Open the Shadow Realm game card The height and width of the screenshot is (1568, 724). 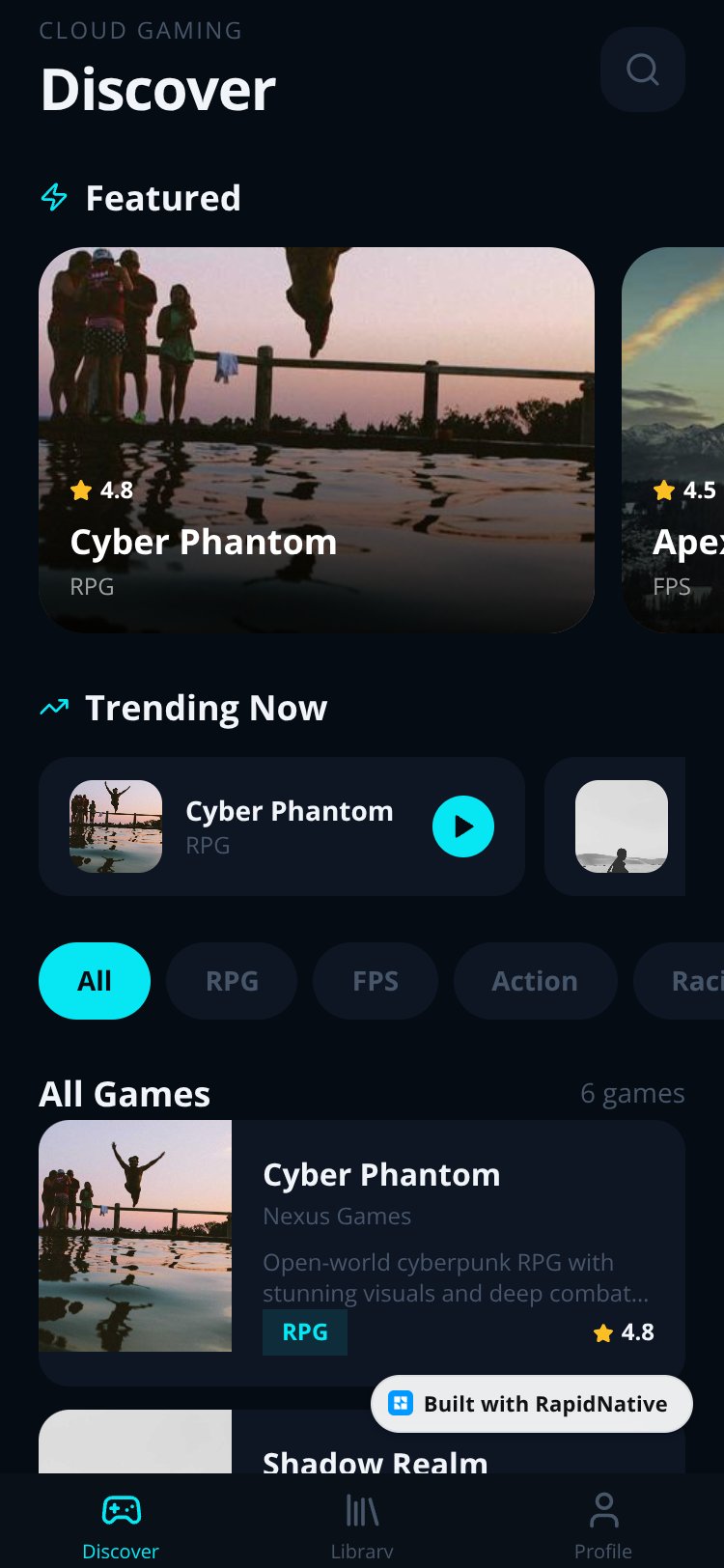point(362,1442)
